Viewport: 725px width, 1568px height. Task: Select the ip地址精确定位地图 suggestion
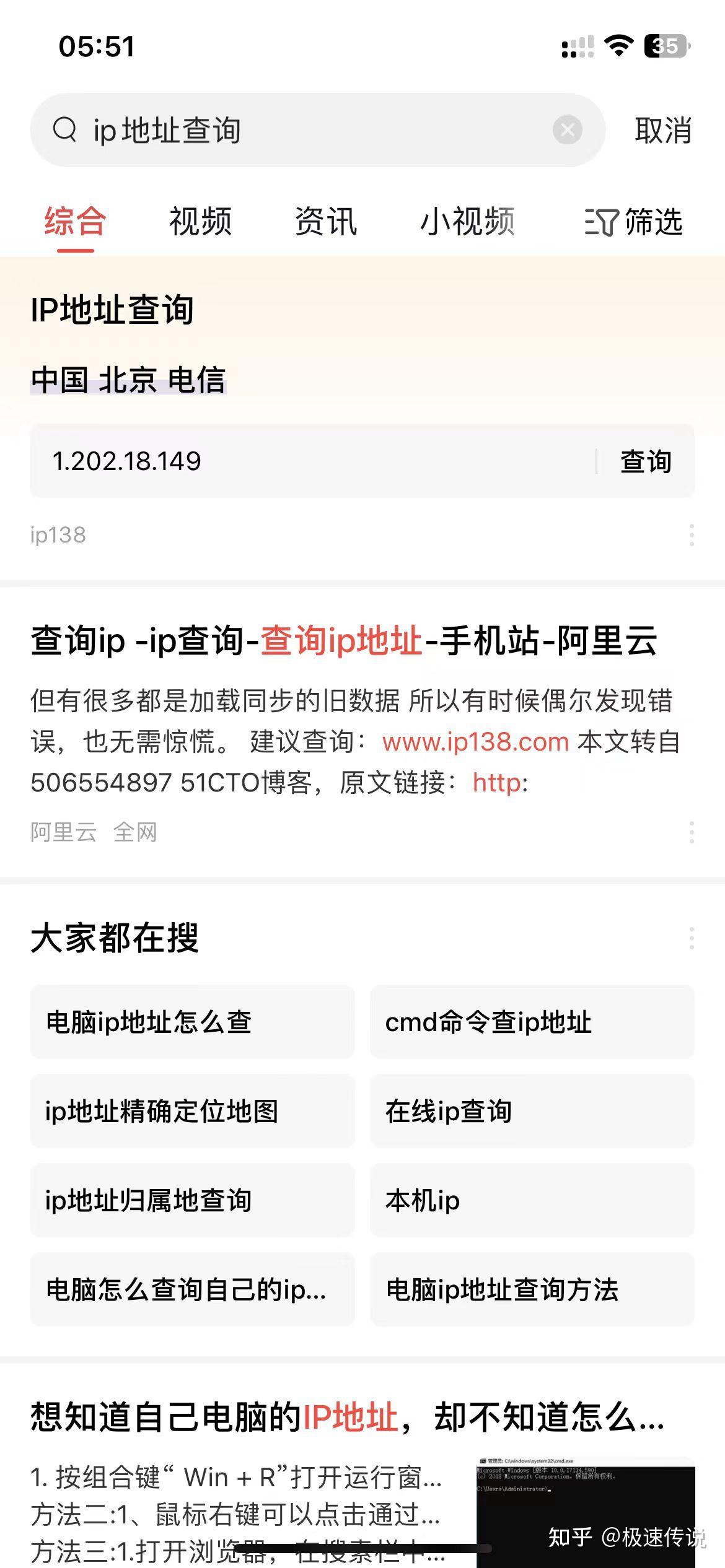(192, 1112)
